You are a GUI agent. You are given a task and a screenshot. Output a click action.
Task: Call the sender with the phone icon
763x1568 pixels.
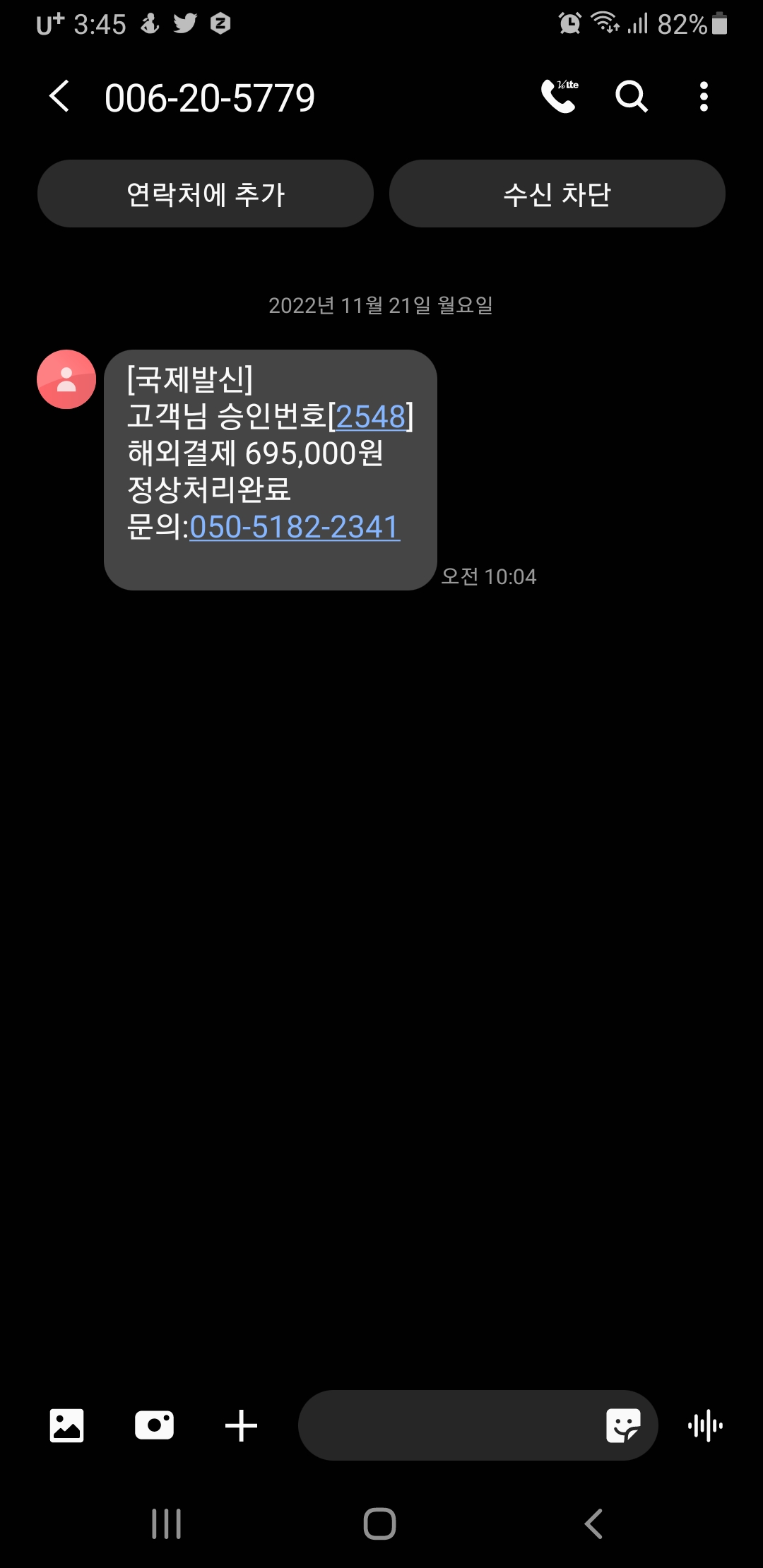click(559, 96)
